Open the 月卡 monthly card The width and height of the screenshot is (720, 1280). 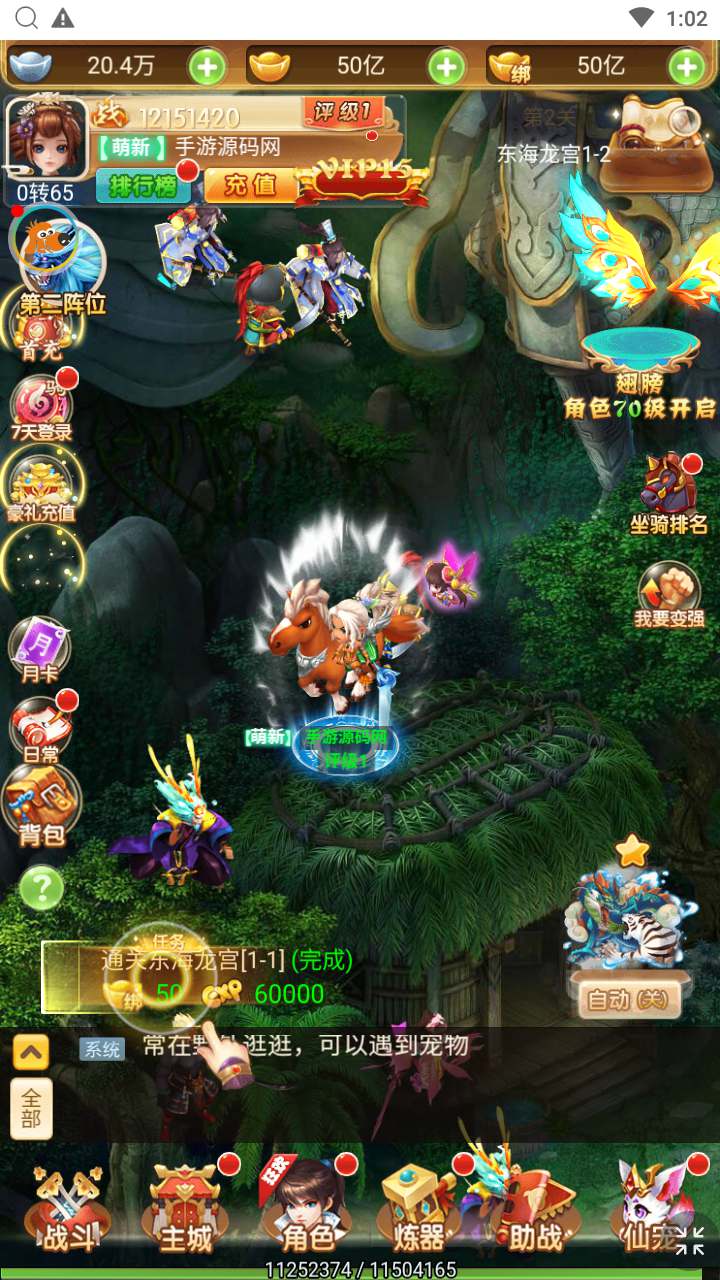point(40,650)
